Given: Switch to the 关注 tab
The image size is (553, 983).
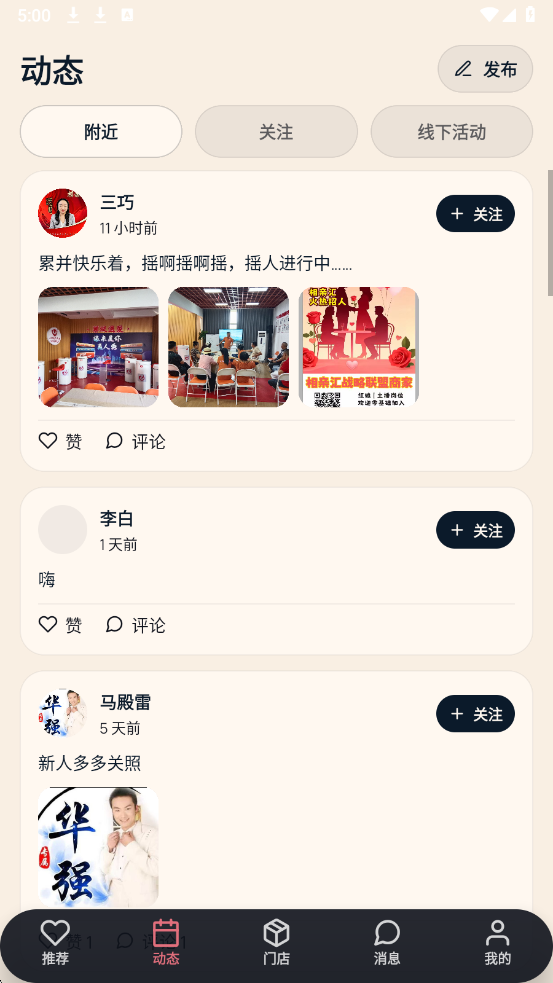Looking at the screenshot, I should tap(276, 132).
